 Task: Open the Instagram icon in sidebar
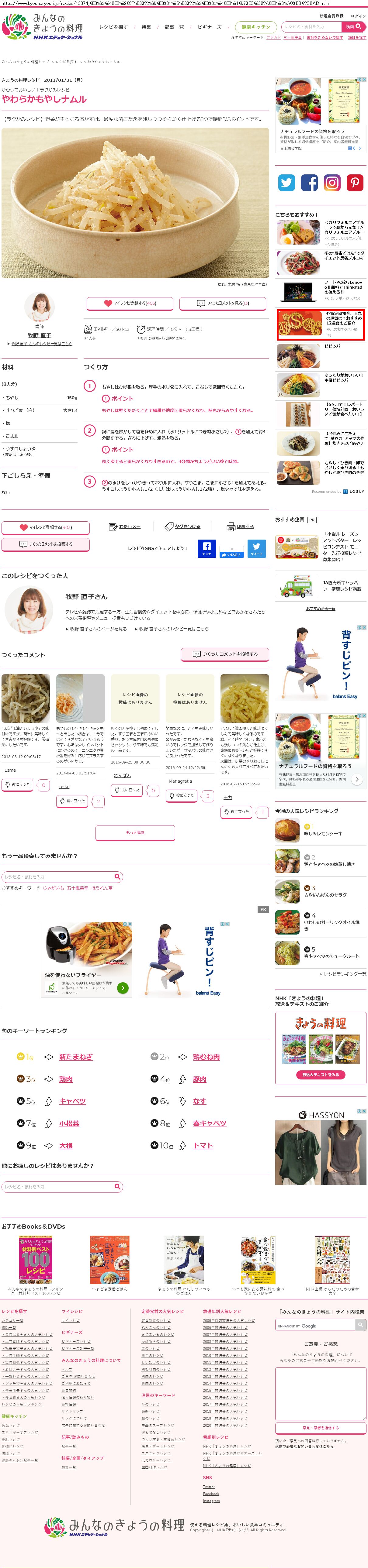coord(332,183)
